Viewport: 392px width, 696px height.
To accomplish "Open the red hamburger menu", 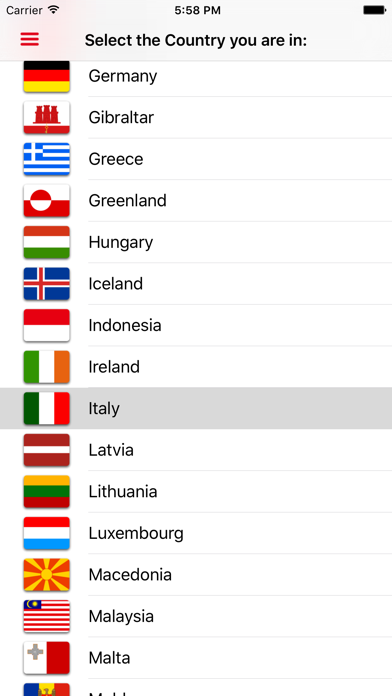I will click(30, 40).
